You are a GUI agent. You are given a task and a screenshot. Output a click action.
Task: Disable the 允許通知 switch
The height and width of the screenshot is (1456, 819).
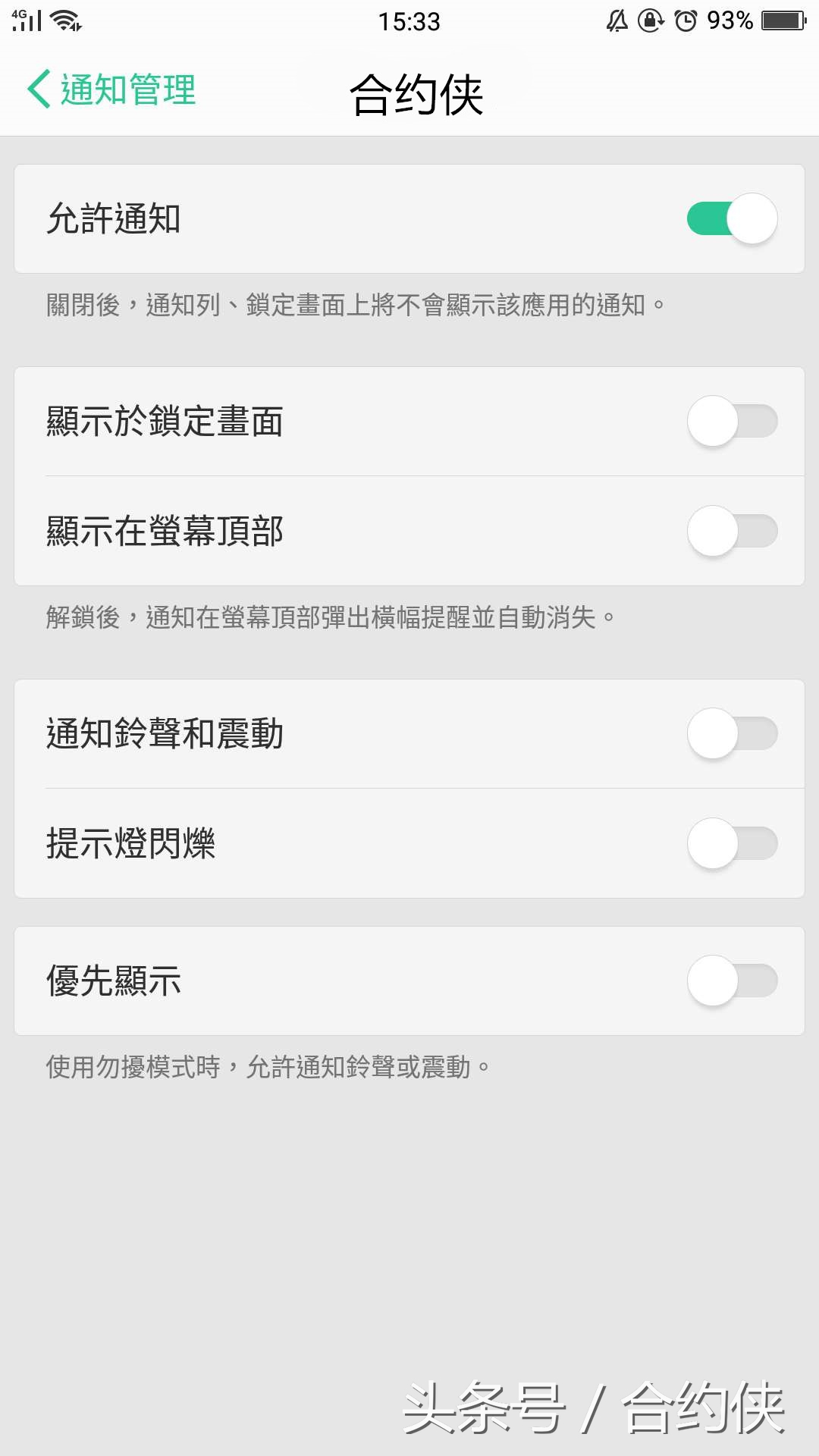coord(730,218)
